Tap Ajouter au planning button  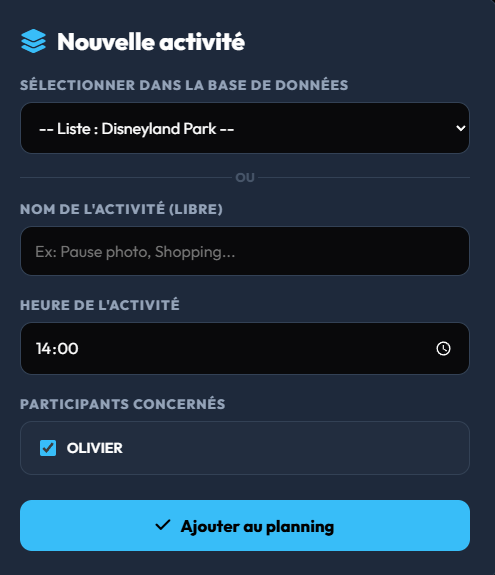[x=245, y=525]
